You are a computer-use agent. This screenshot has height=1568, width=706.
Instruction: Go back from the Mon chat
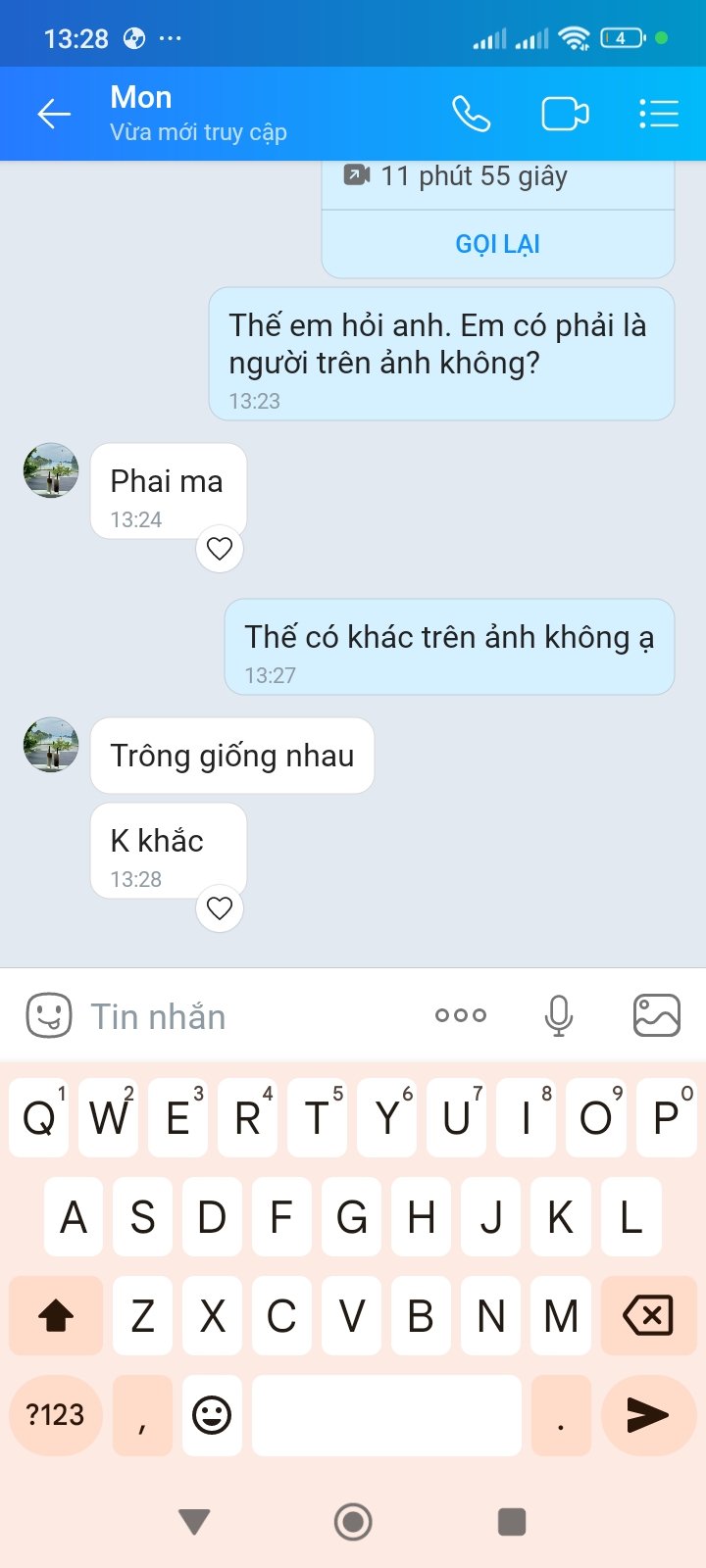[x=54, y=114]
